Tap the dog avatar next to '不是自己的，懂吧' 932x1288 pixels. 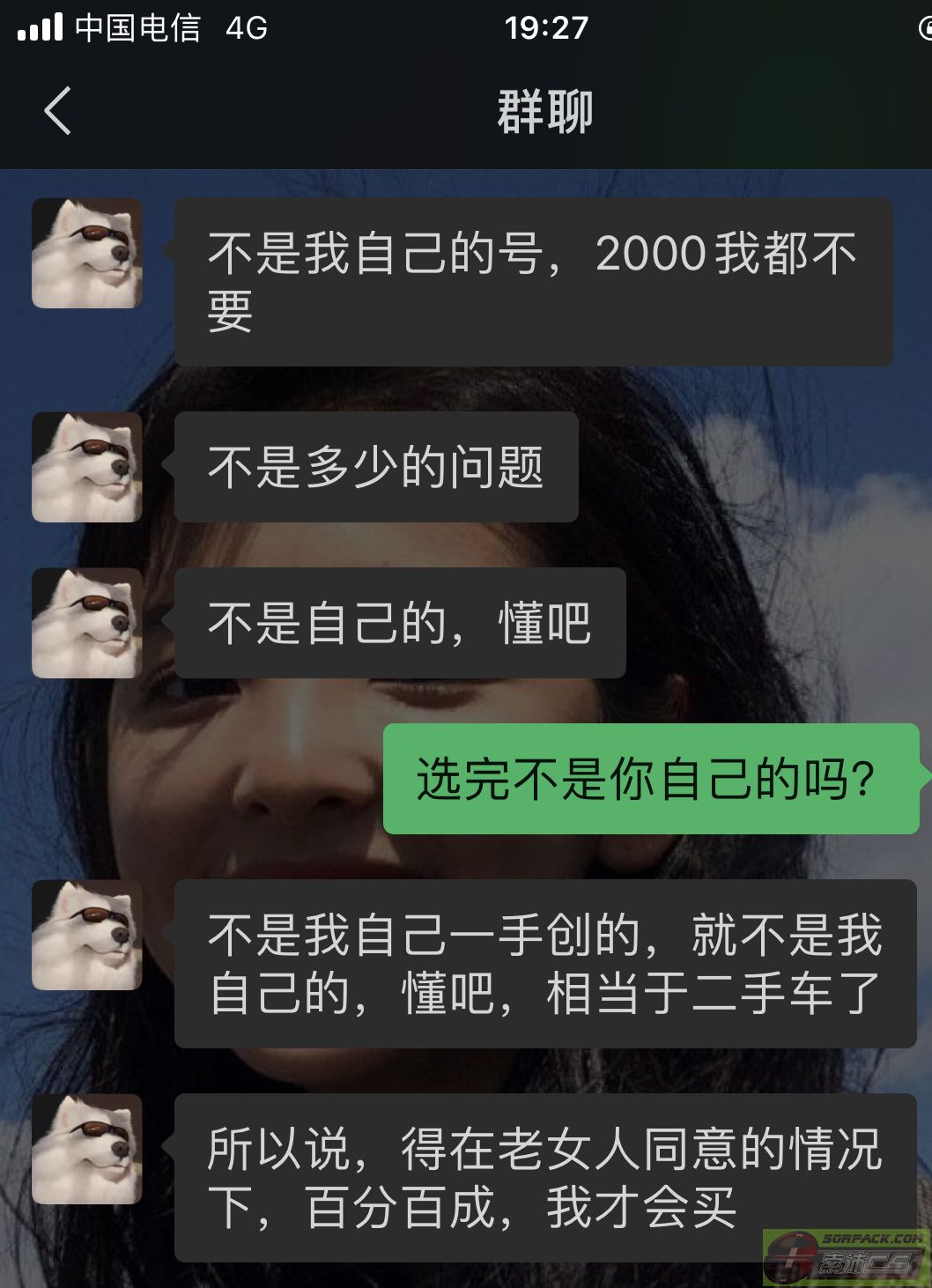[86, 623]
